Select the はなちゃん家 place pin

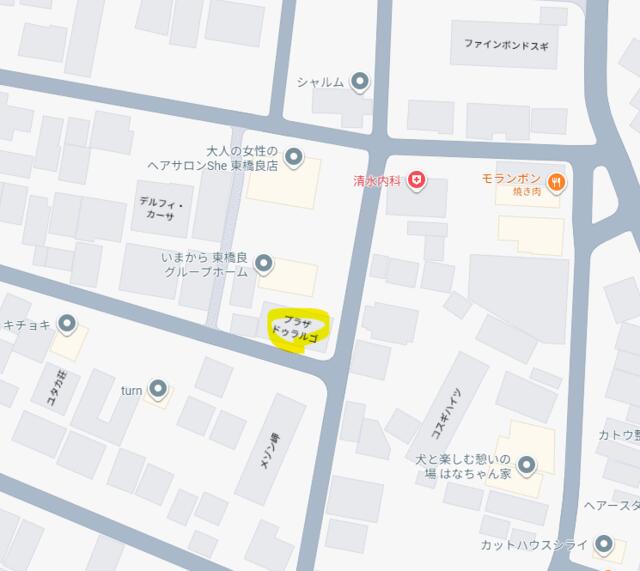pos(527,463)
